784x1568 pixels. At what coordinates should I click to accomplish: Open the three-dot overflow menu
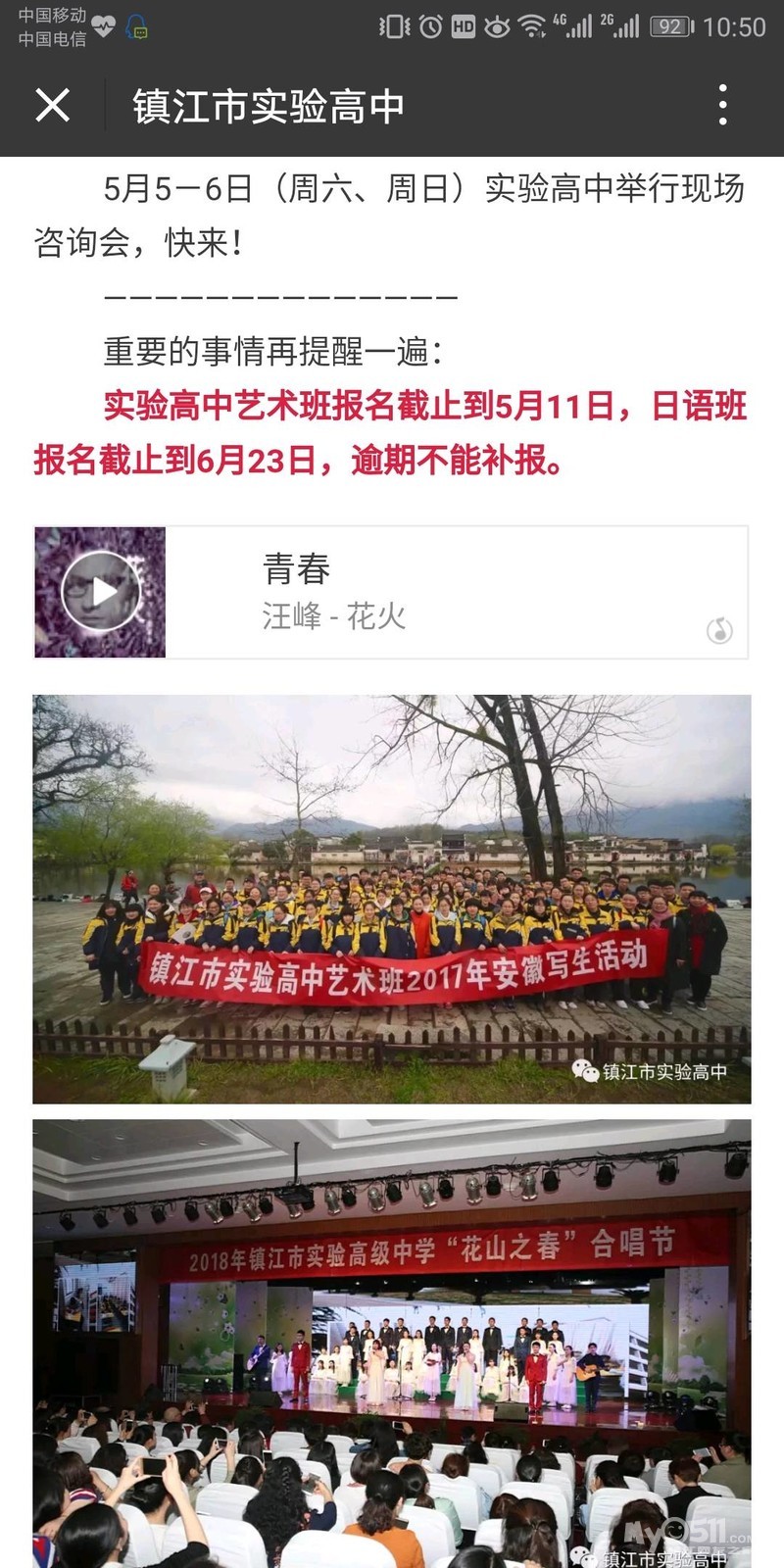(x=722, y=105)
